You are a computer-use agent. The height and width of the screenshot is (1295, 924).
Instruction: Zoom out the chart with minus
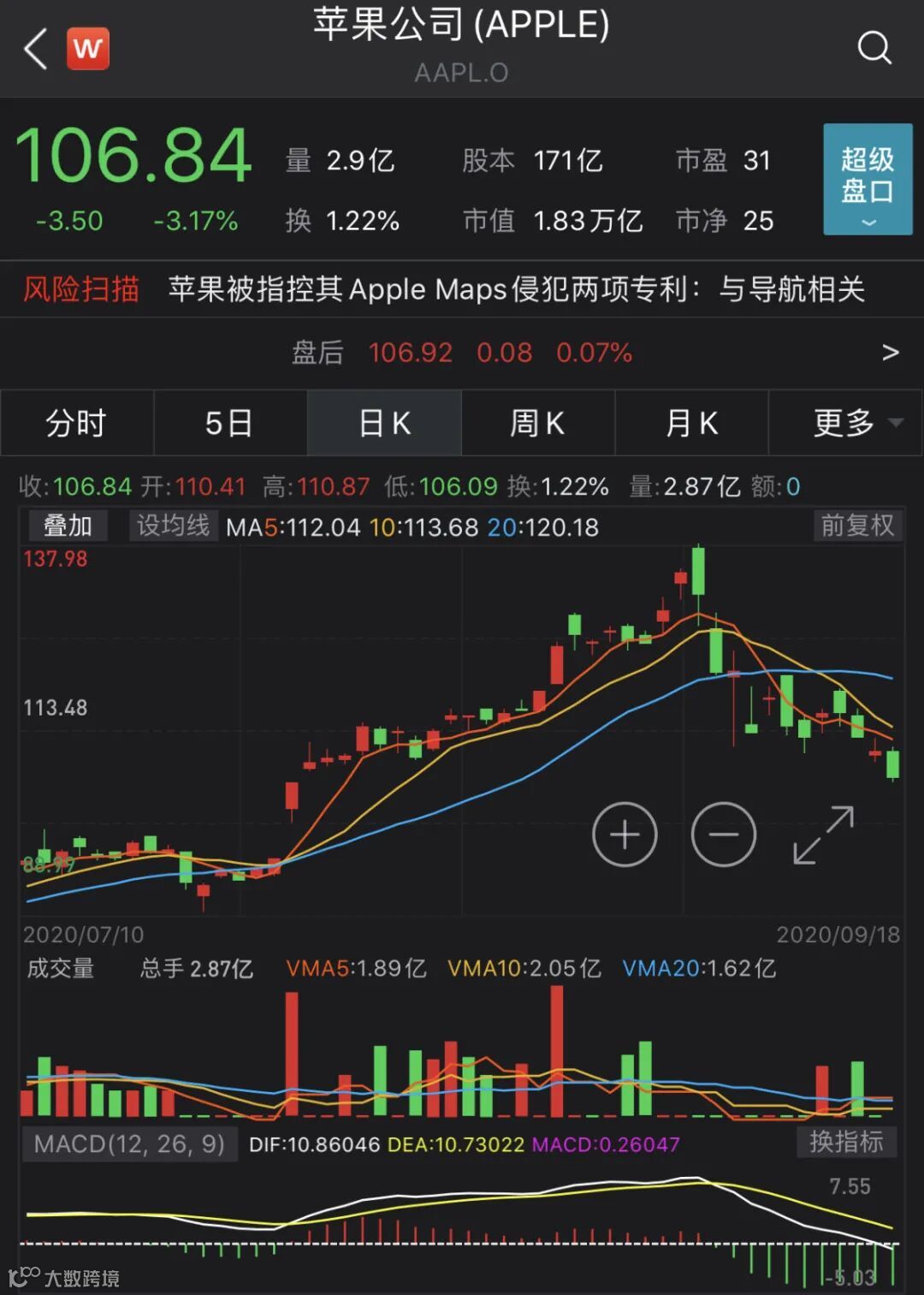click(724, 835)
